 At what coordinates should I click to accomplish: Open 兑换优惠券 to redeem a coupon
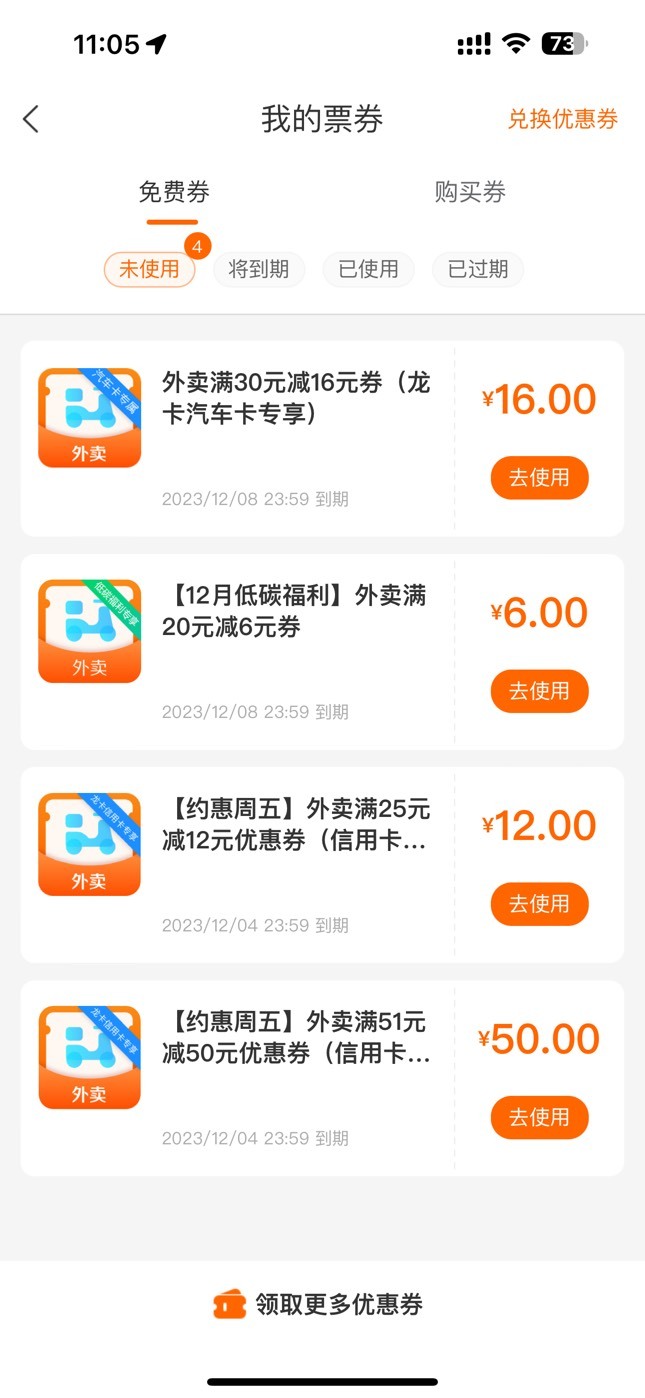click(562, 119)
